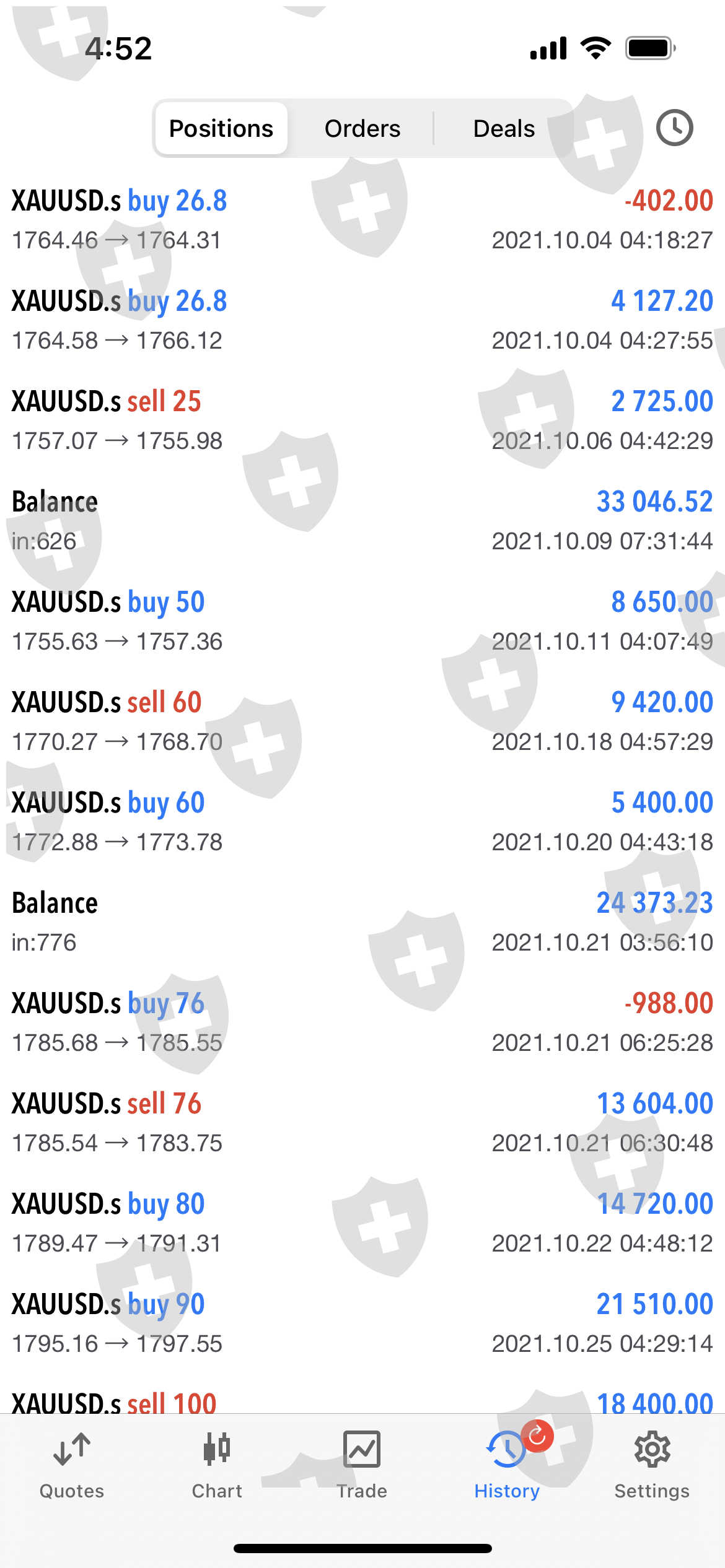
Task: Expand the position with 4 127.20 profit
Action: tap(362, 320)
